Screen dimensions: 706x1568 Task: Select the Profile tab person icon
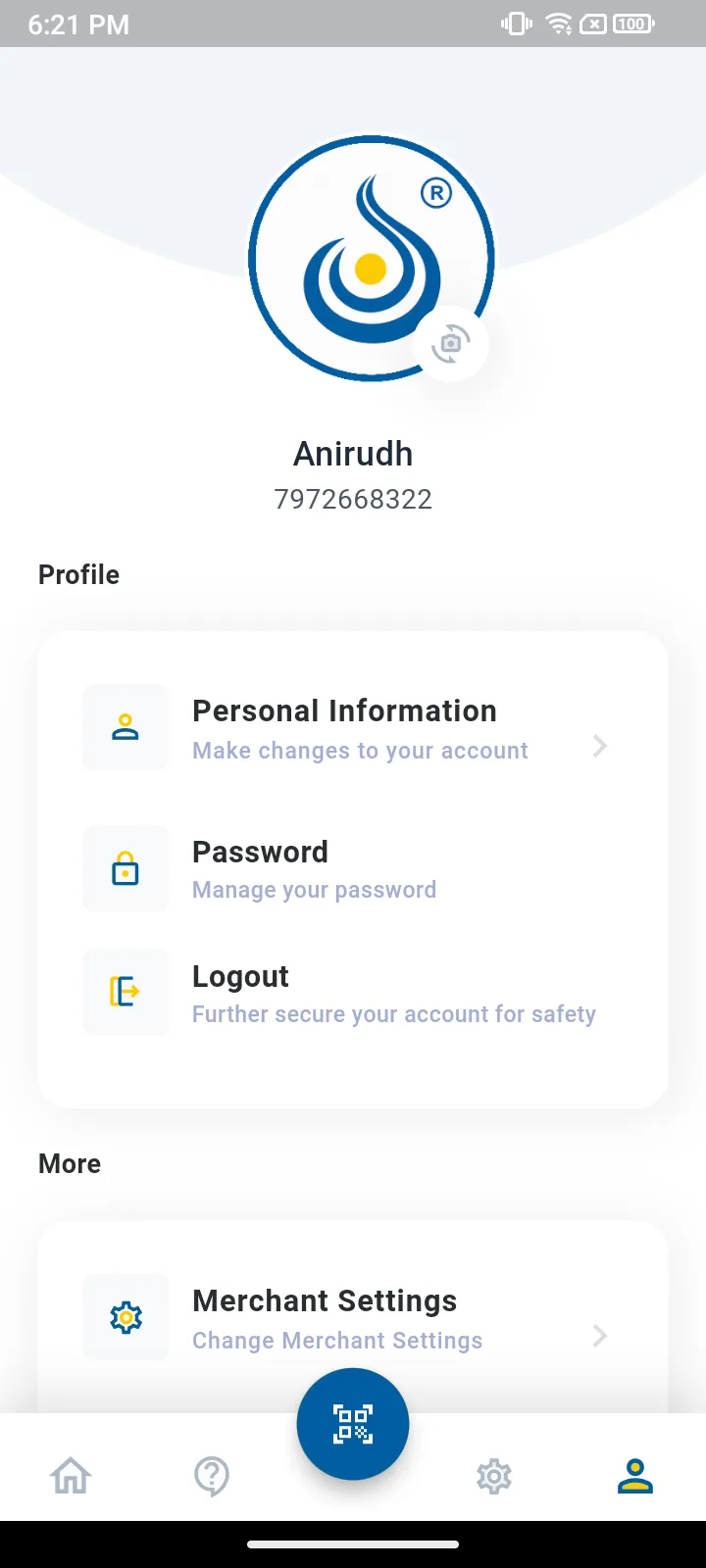click(x=634, y=1476)
